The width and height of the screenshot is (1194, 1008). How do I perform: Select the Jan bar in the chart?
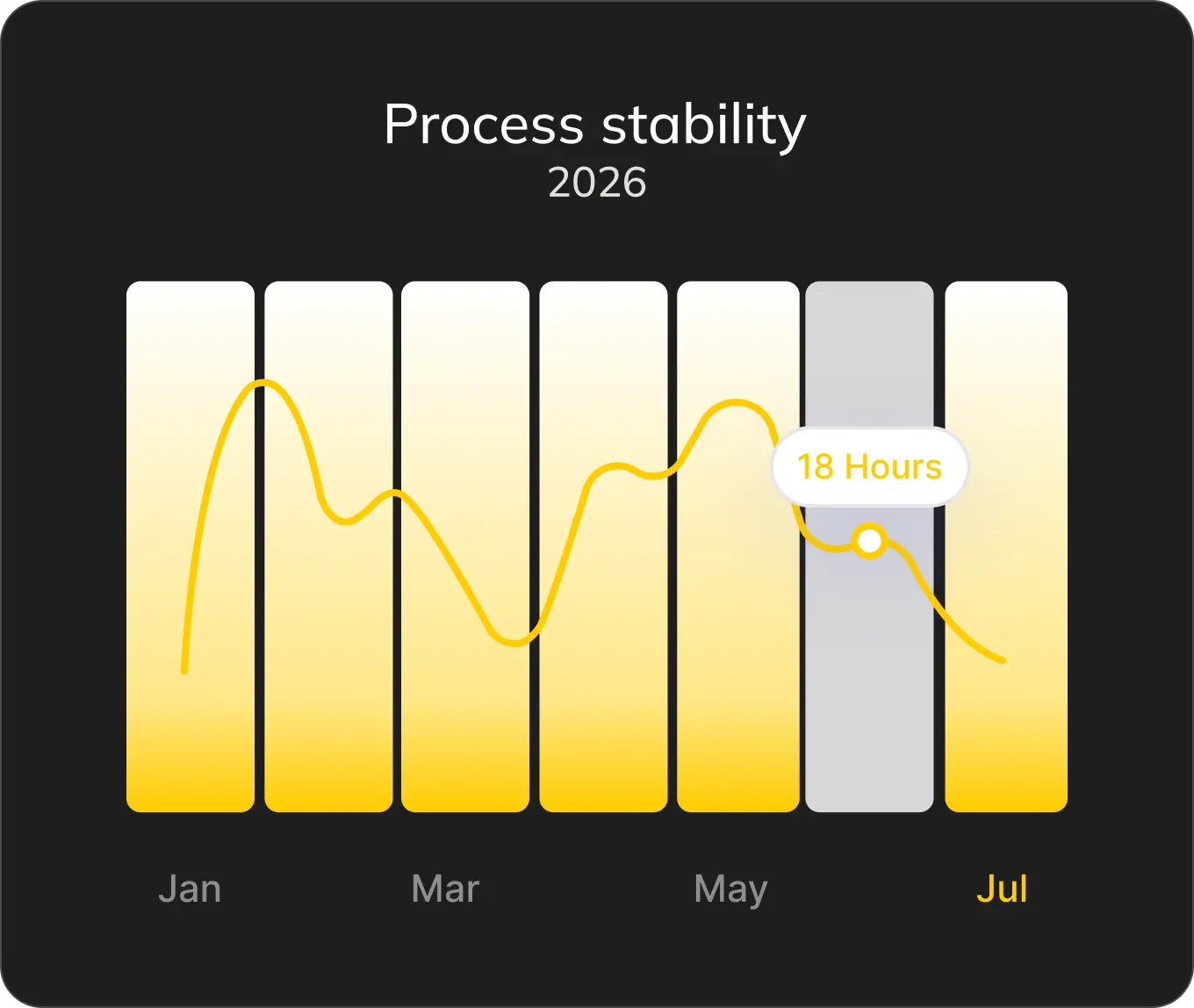[191, 546]
